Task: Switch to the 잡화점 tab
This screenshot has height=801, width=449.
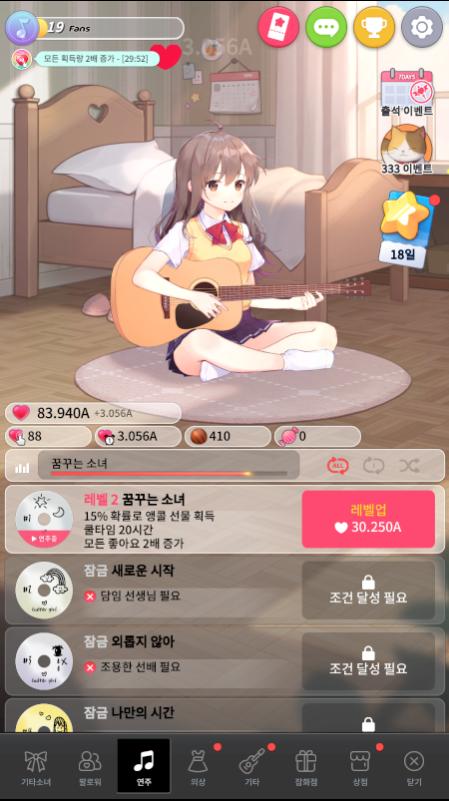Action: 306,766
